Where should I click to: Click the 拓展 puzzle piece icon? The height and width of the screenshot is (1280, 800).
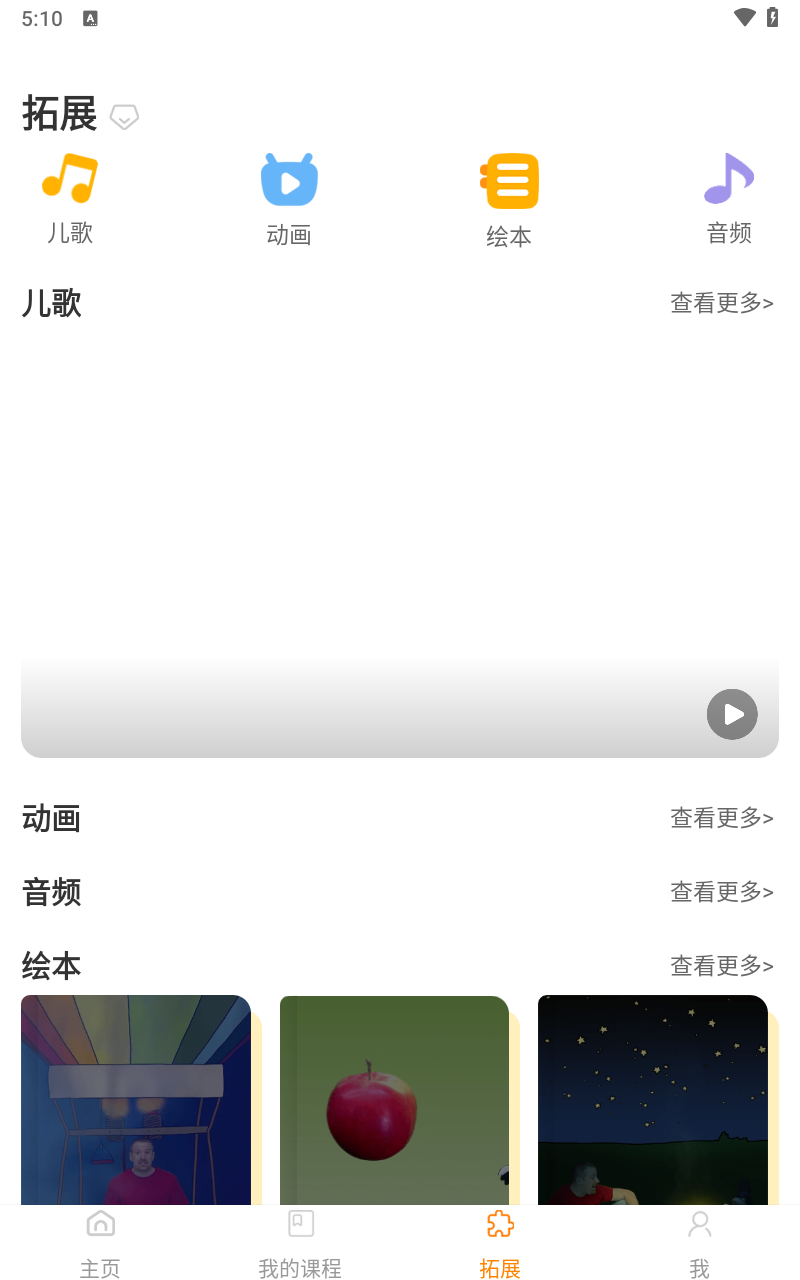click(x=500, y=1223)
